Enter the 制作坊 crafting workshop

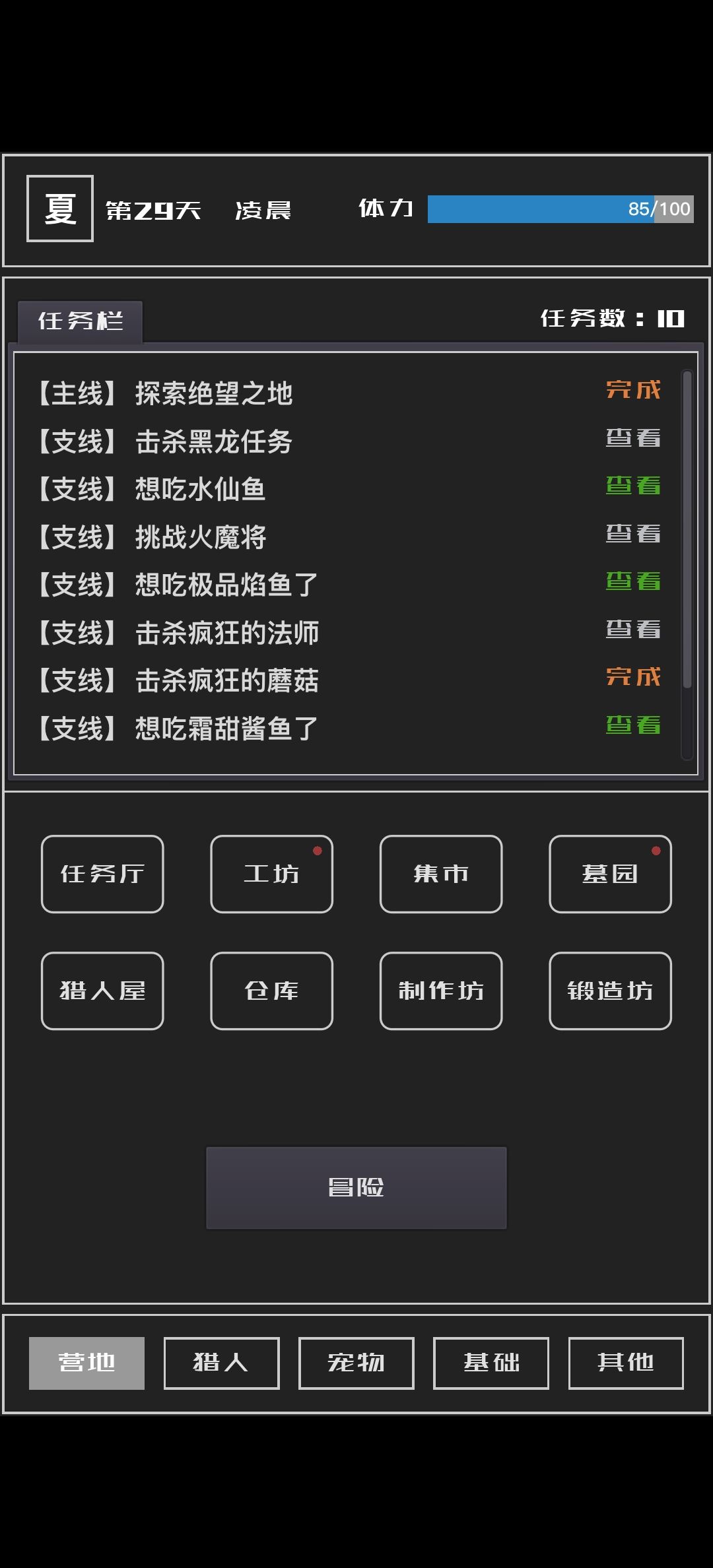coord(440,991)
